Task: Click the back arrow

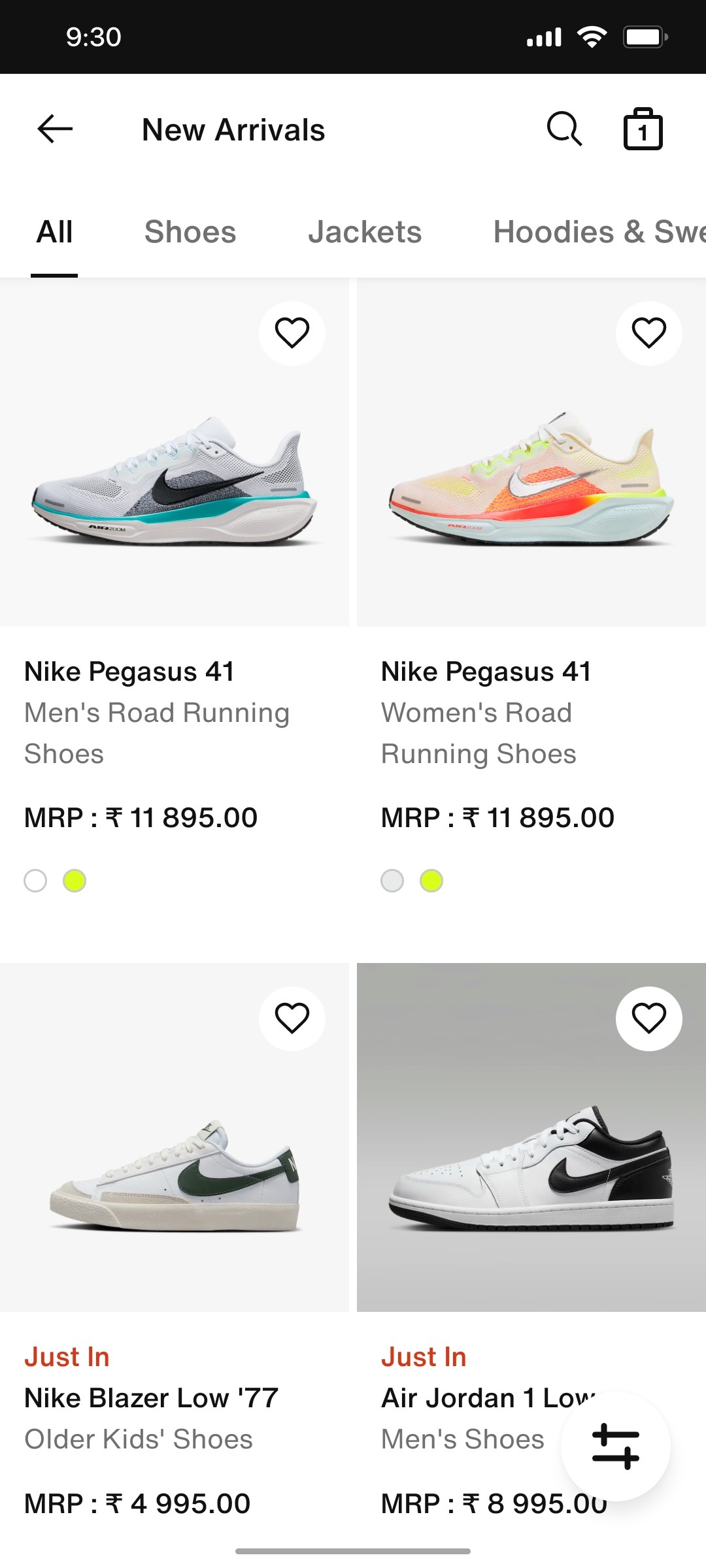Action: pos(54,129)
